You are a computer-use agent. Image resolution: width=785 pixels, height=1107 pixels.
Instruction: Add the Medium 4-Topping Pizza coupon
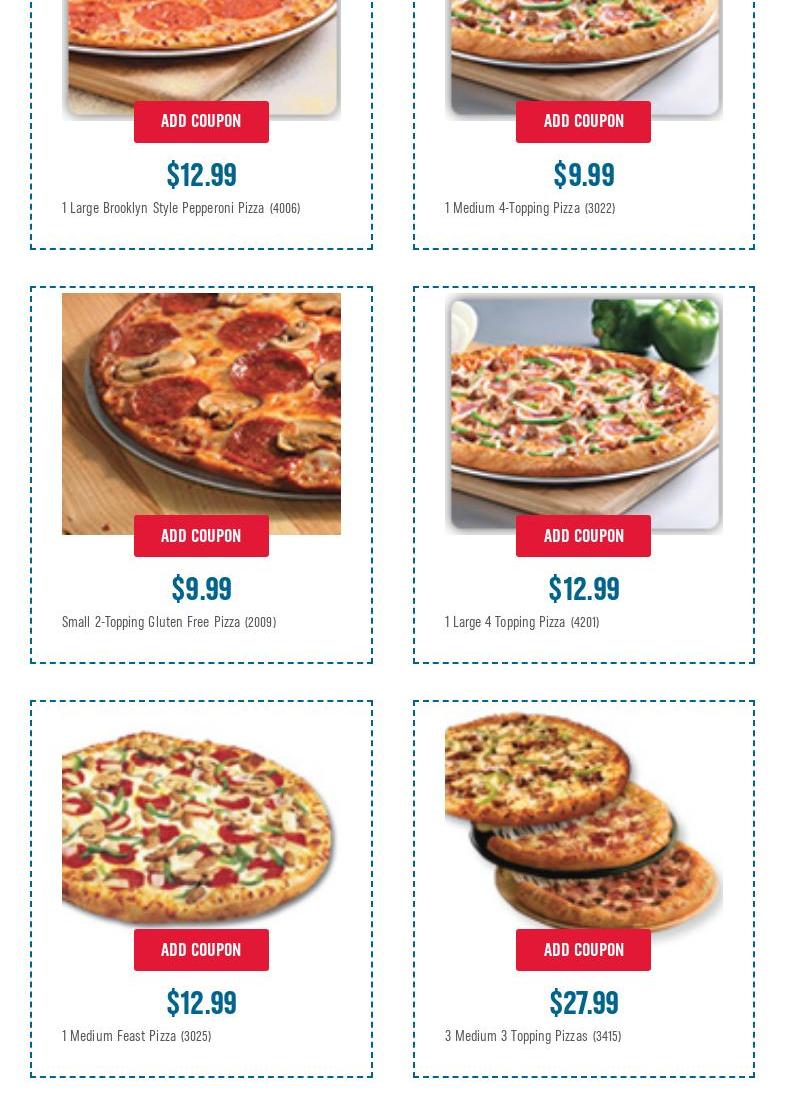[583, 121]
